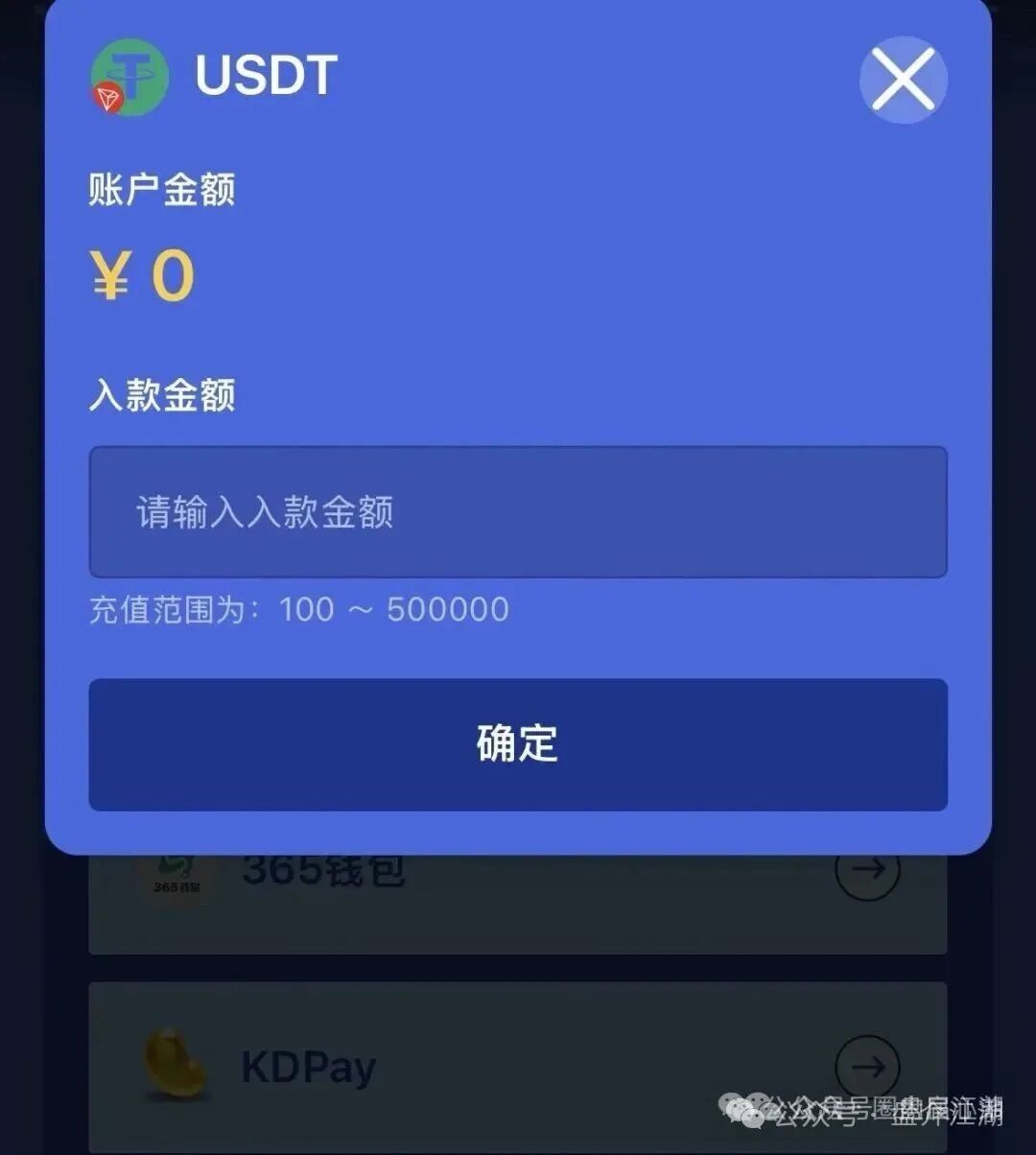The image size is (1036, 1155).
Task: Focus the deposit amount input field
Action: coord(518,512)
